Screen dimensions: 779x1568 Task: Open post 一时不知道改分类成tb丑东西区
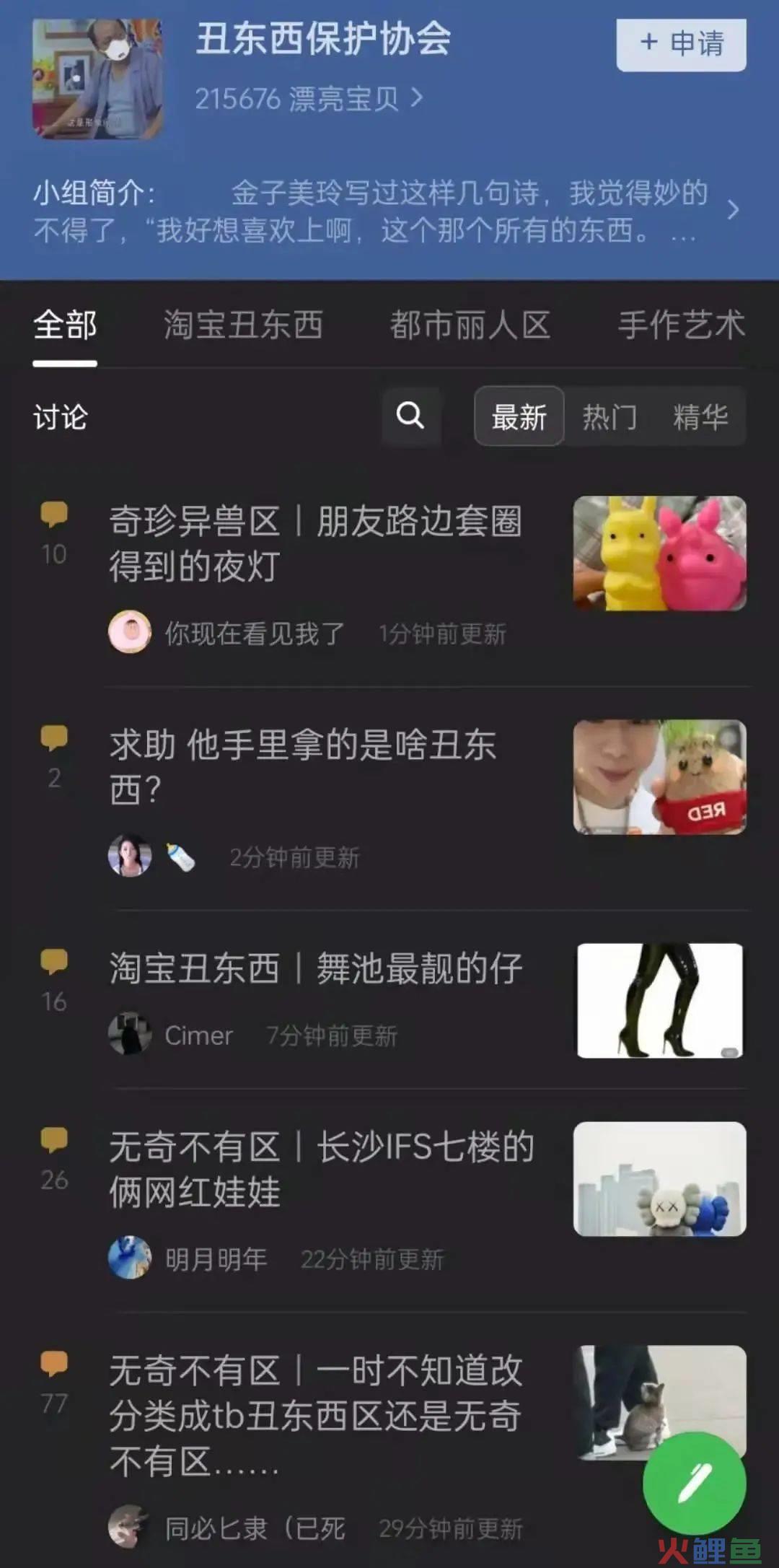[x=315, y=1414]
